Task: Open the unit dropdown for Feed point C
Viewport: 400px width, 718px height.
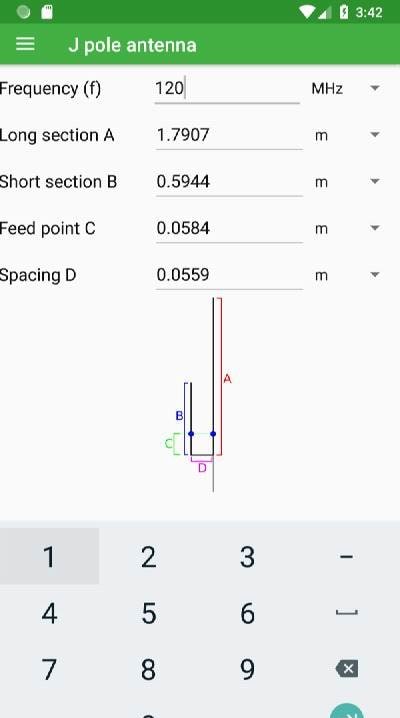Action: [346, 228]
